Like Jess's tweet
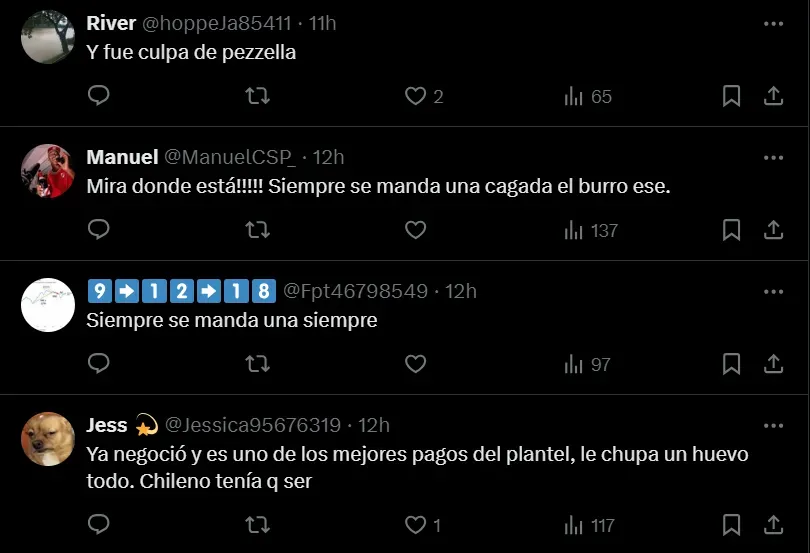This screenshot has width=810, height=553. [415, 525]
